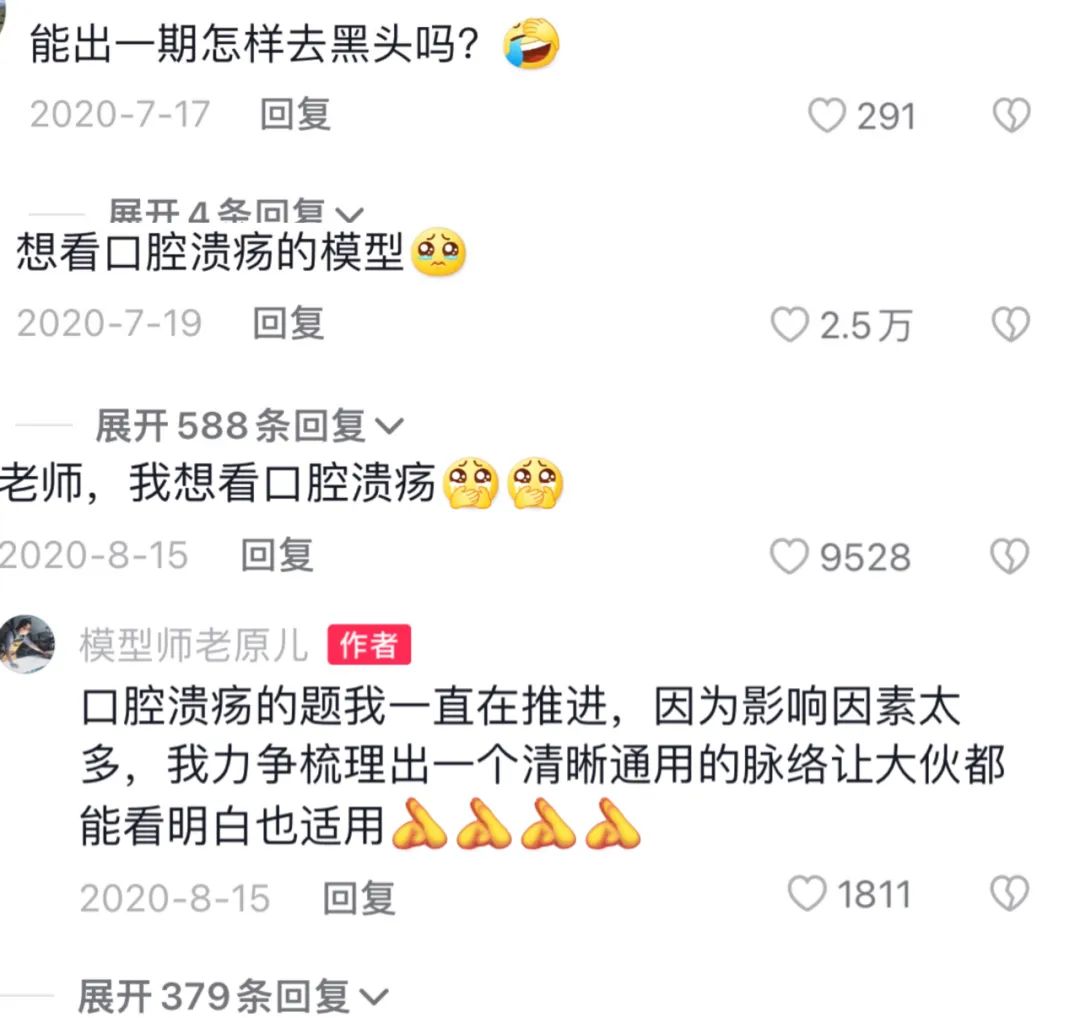Expand the 379 replies
Screen dimensions: 1080x1018
(x=232, y=997)
